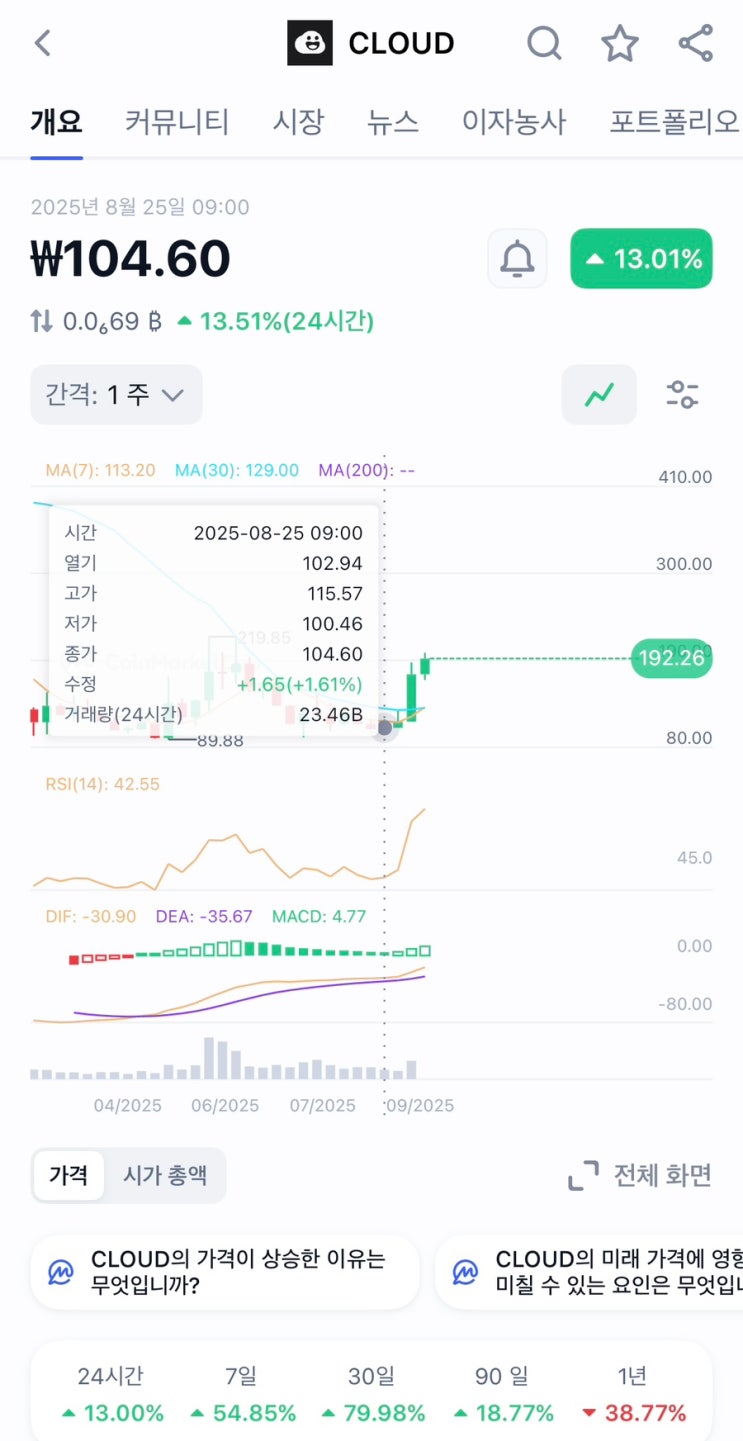Viewport: 743px width, 1441px height.
Task: Tap the green 13.01% change badge
Action: pos(641,259)
